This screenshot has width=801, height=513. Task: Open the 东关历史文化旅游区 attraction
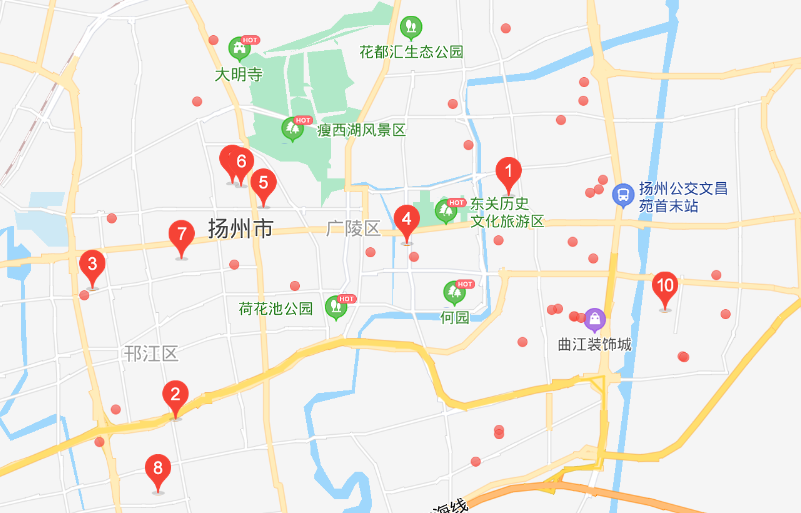point(446,211)
